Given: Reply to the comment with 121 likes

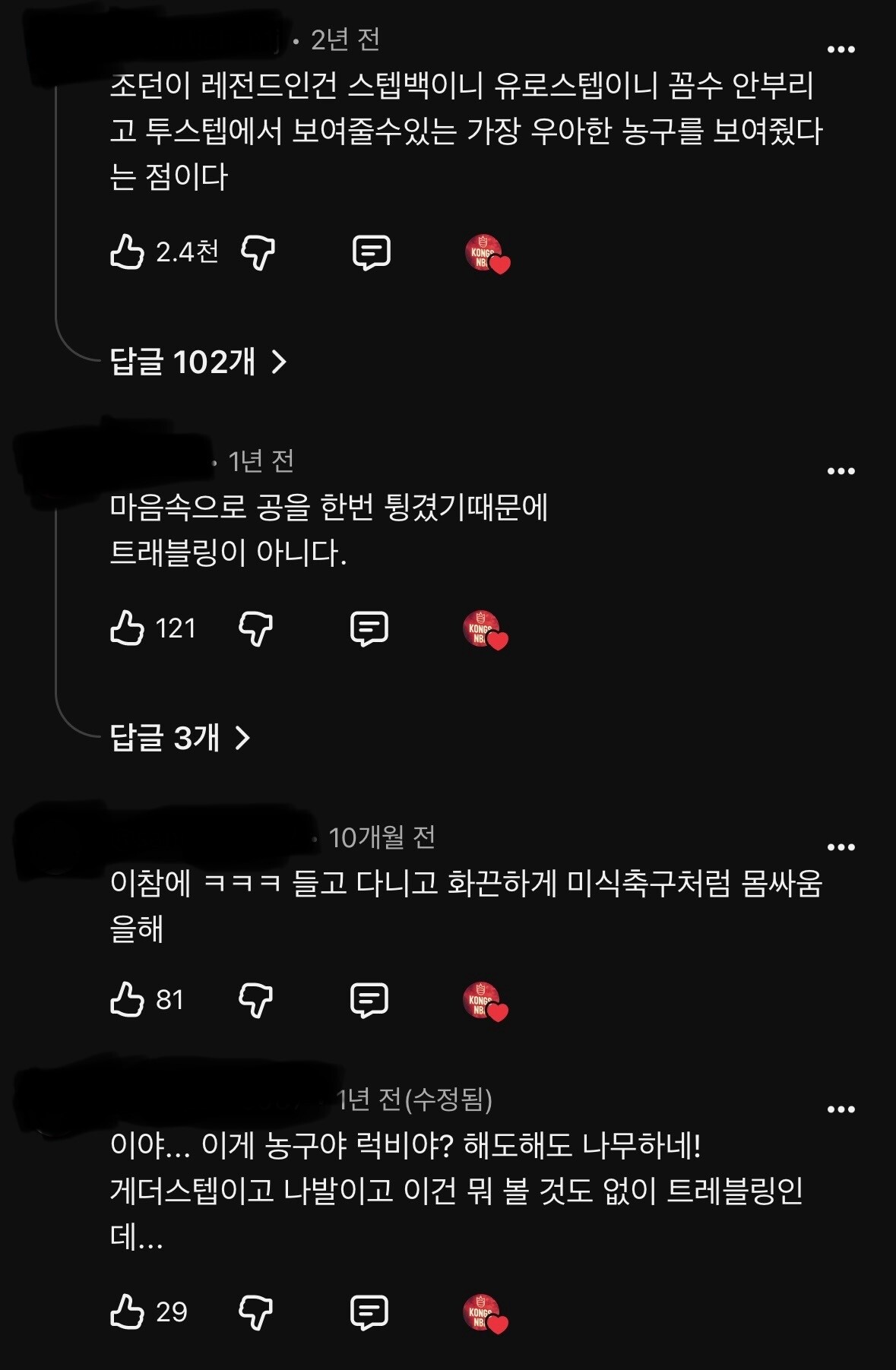Looking at the screenshot, I should tap(369, 629).
